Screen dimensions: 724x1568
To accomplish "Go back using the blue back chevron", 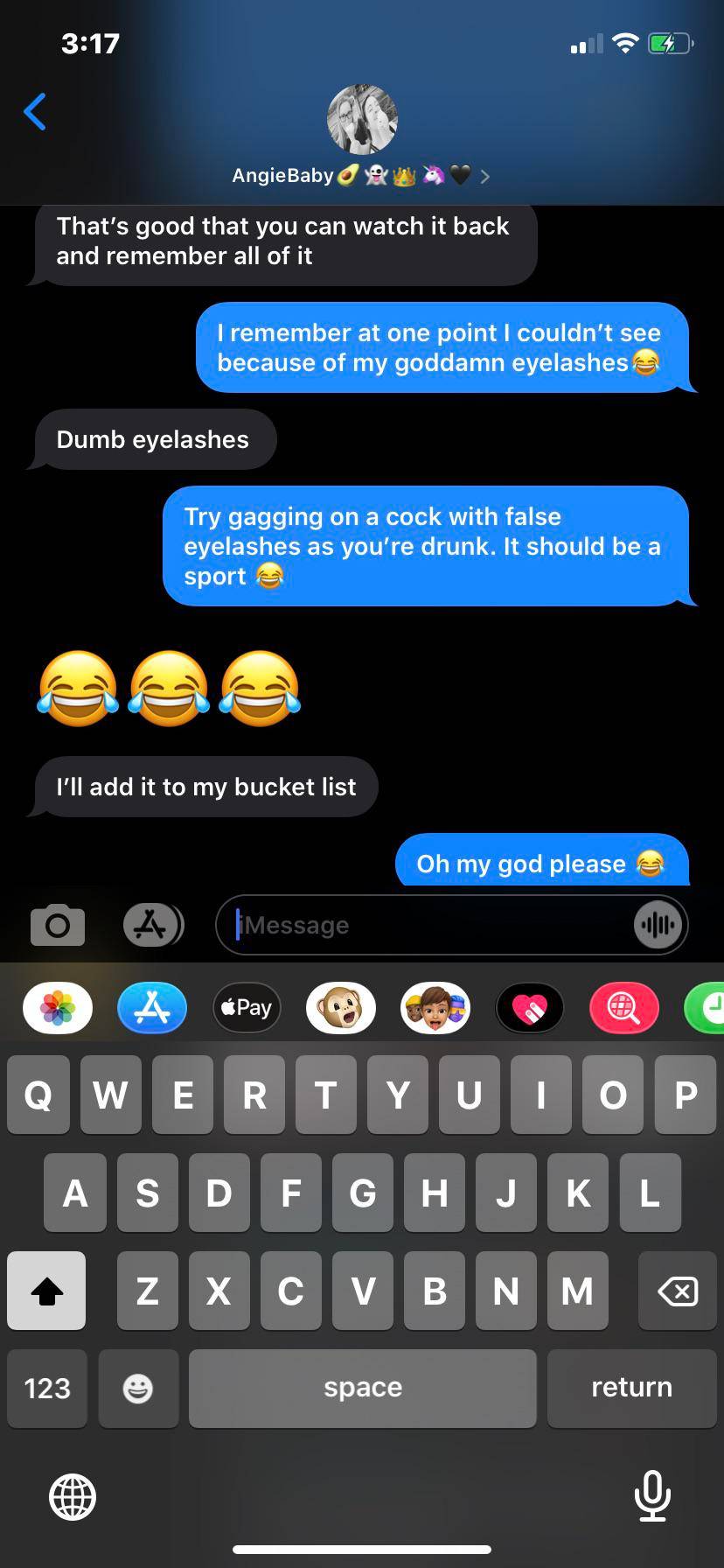I will (x=35, y=112).
